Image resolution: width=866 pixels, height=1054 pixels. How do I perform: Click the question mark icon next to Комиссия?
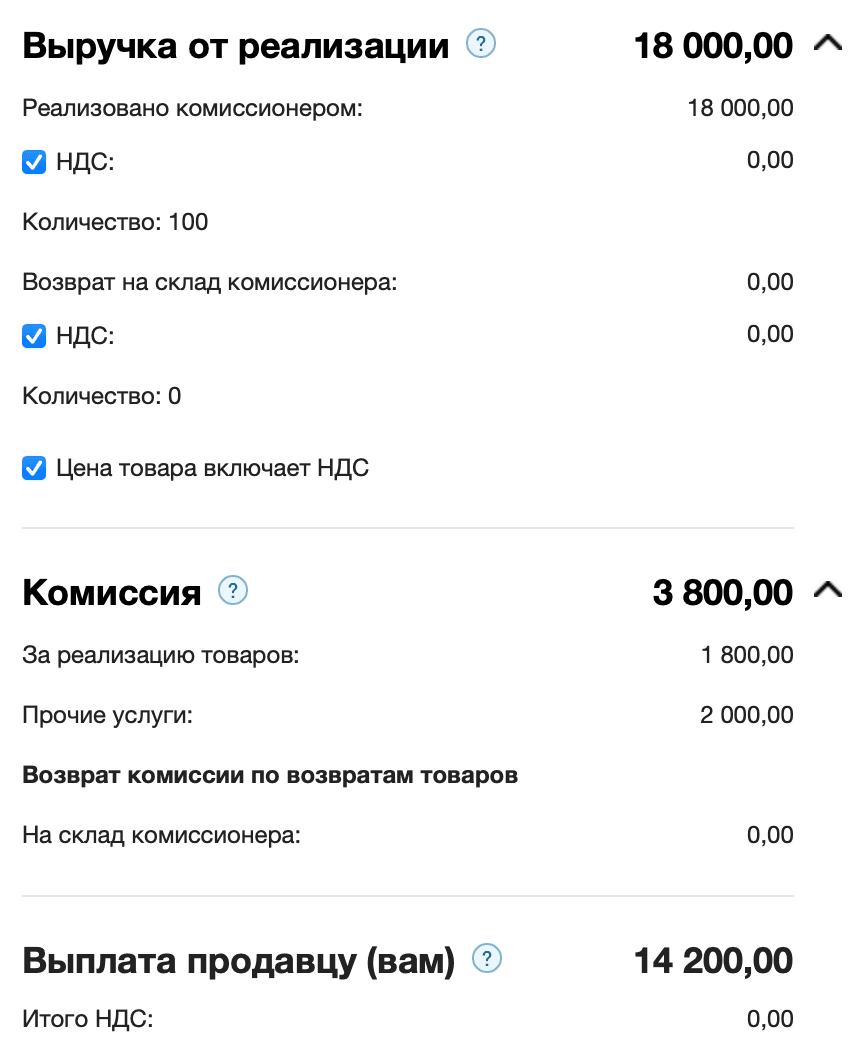232,591
